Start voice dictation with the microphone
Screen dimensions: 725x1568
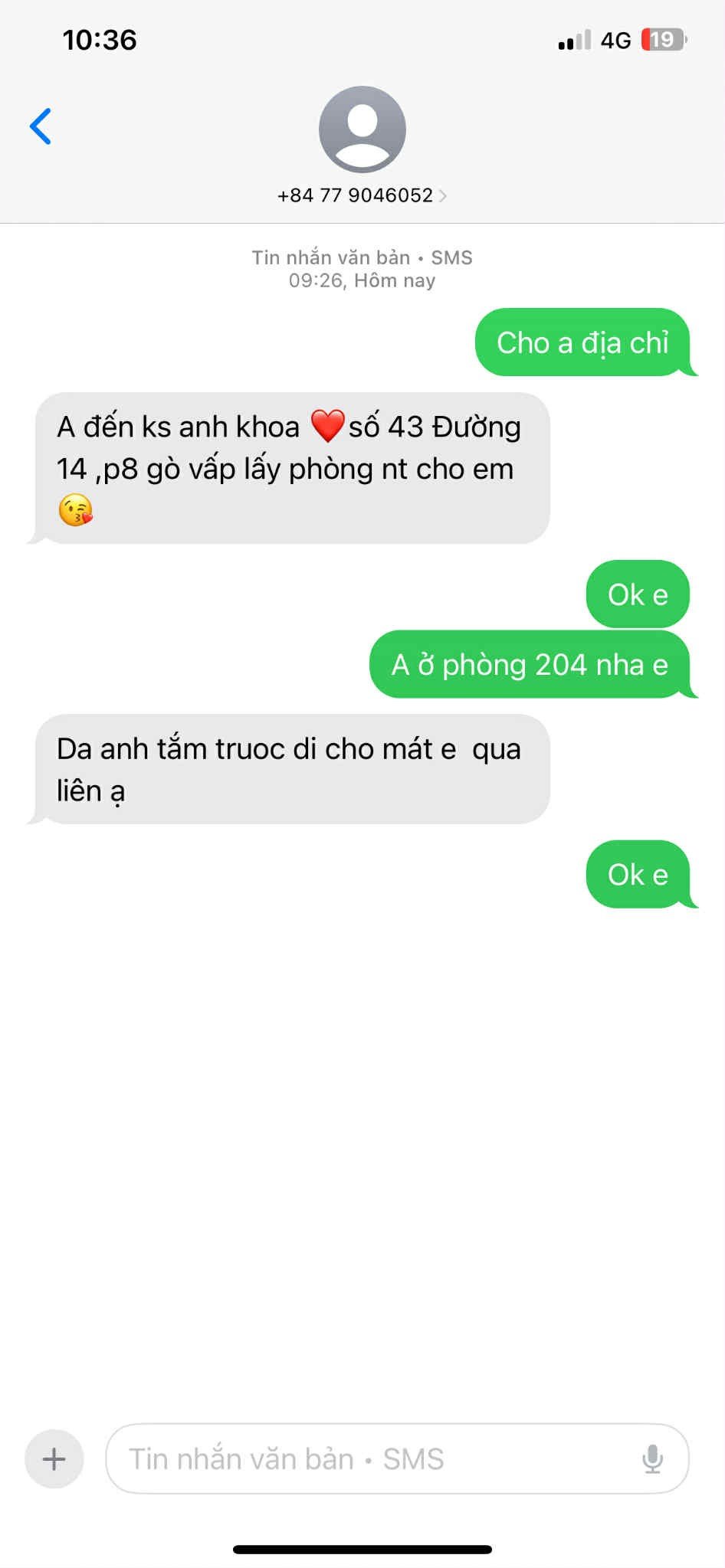(652, 1458)
